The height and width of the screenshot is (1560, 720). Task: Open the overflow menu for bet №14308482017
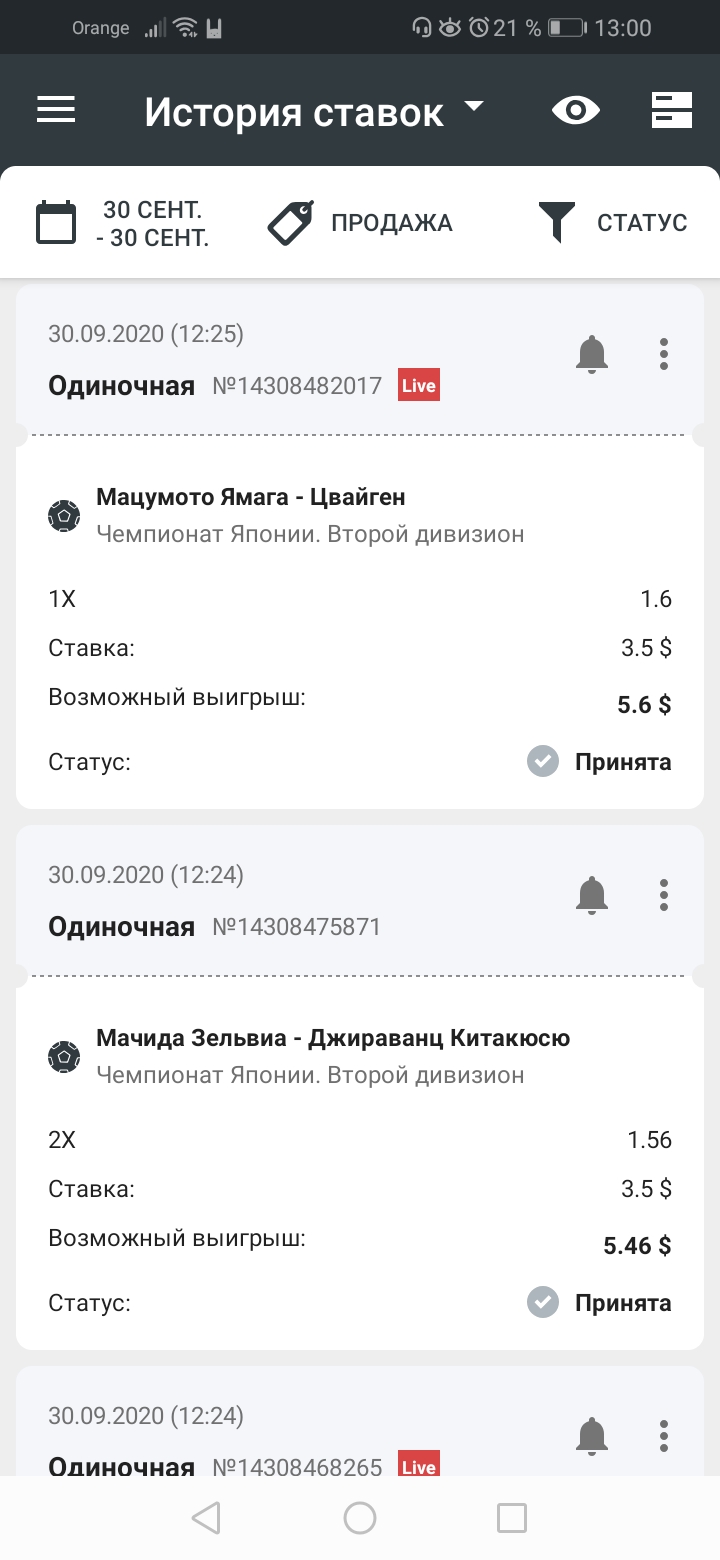pos(664,354)
